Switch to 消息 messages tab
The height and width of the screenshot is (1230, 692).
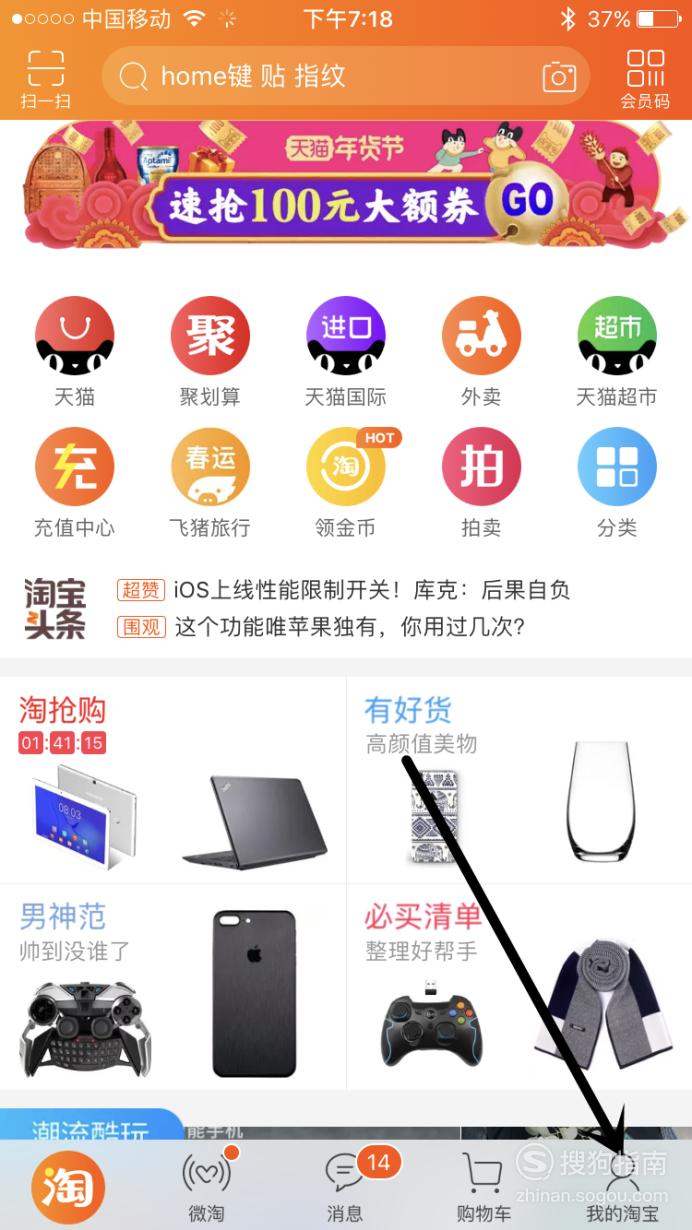pos(346,1186)
